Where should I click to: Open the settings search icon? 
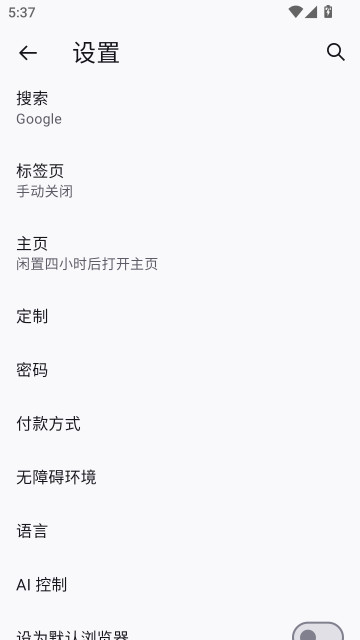336,52
